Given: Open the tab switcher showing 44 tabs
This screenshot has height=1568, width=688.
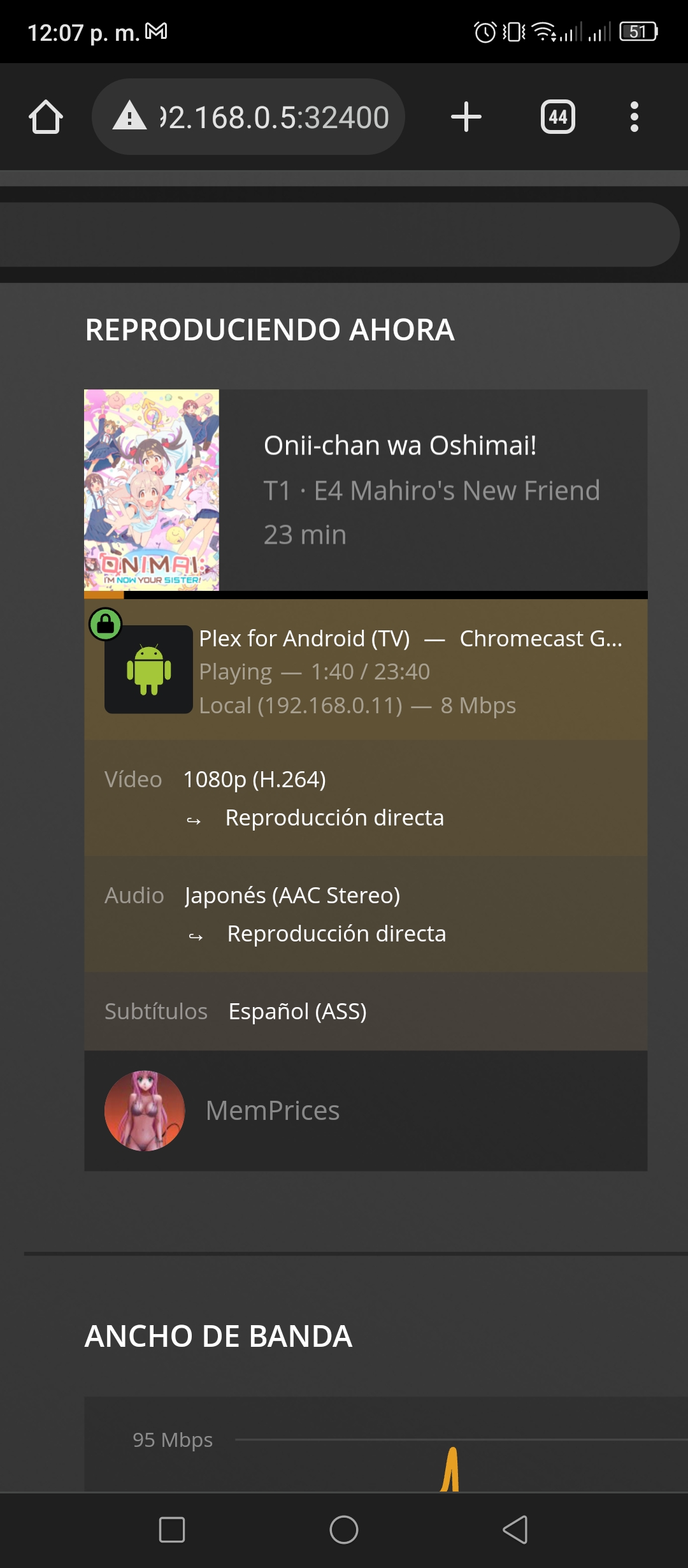Looking at the screenshot, I should (558, 117).
